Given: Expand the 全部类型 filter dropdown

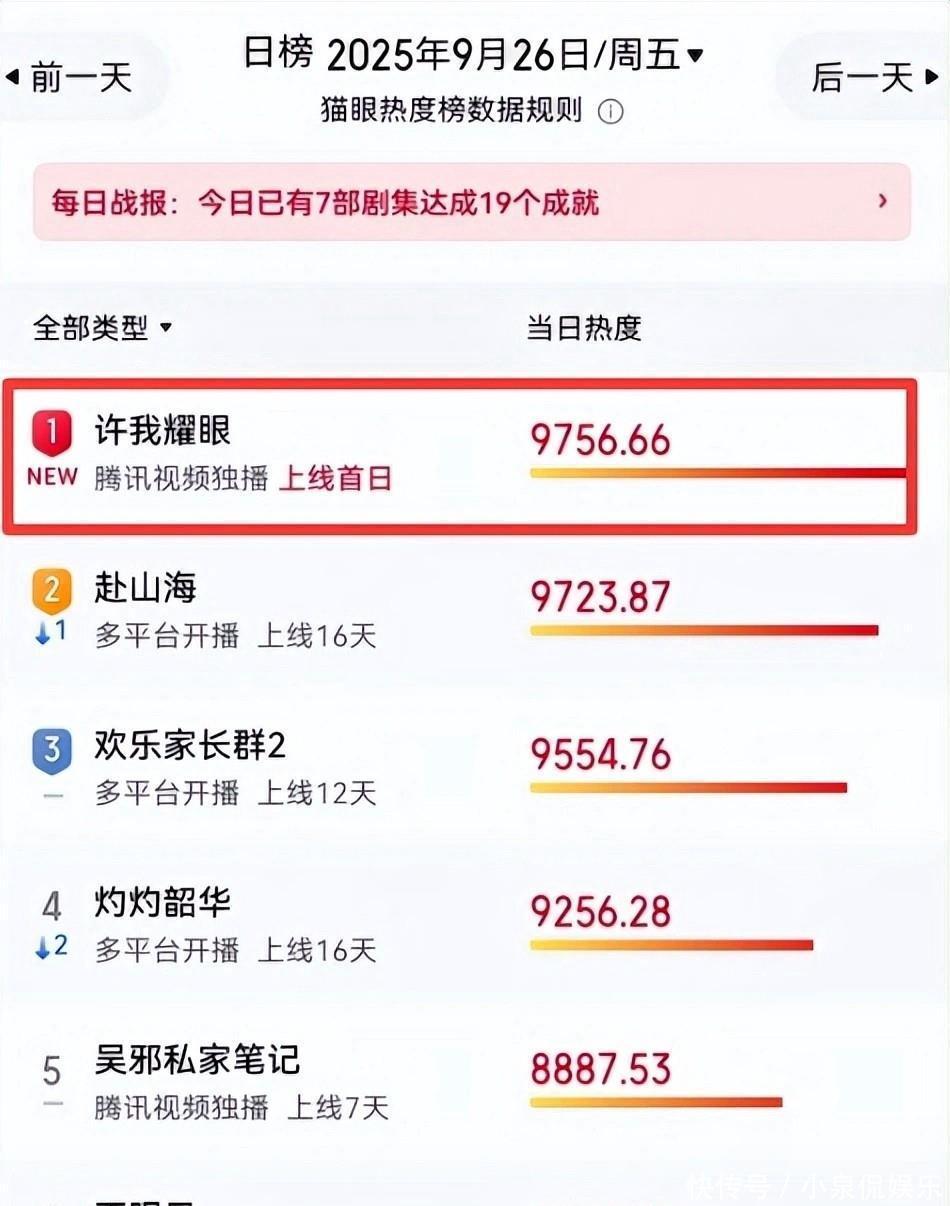Looking at the screenshot, I should [x=102, y=327].
